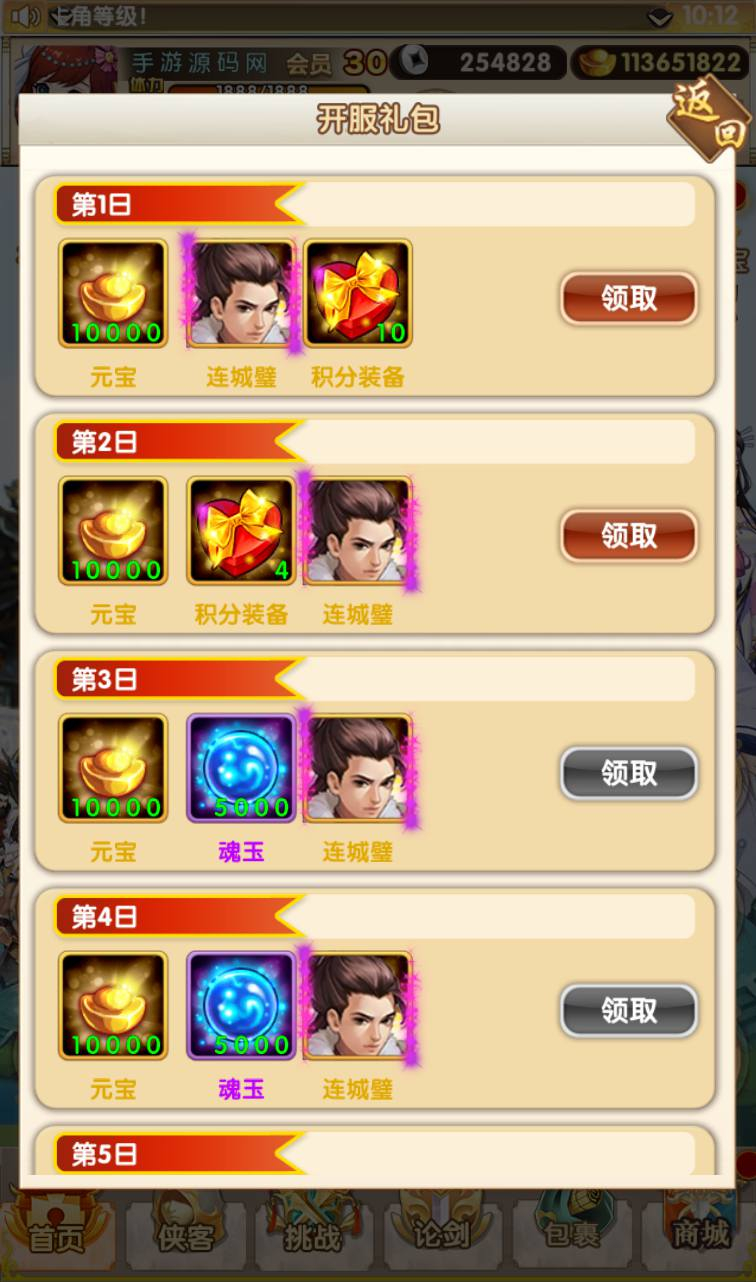View the 积分装备 reward in 第1日
Image resolution: width=756 pixels, height=1282 pixels.
[357, 293]
